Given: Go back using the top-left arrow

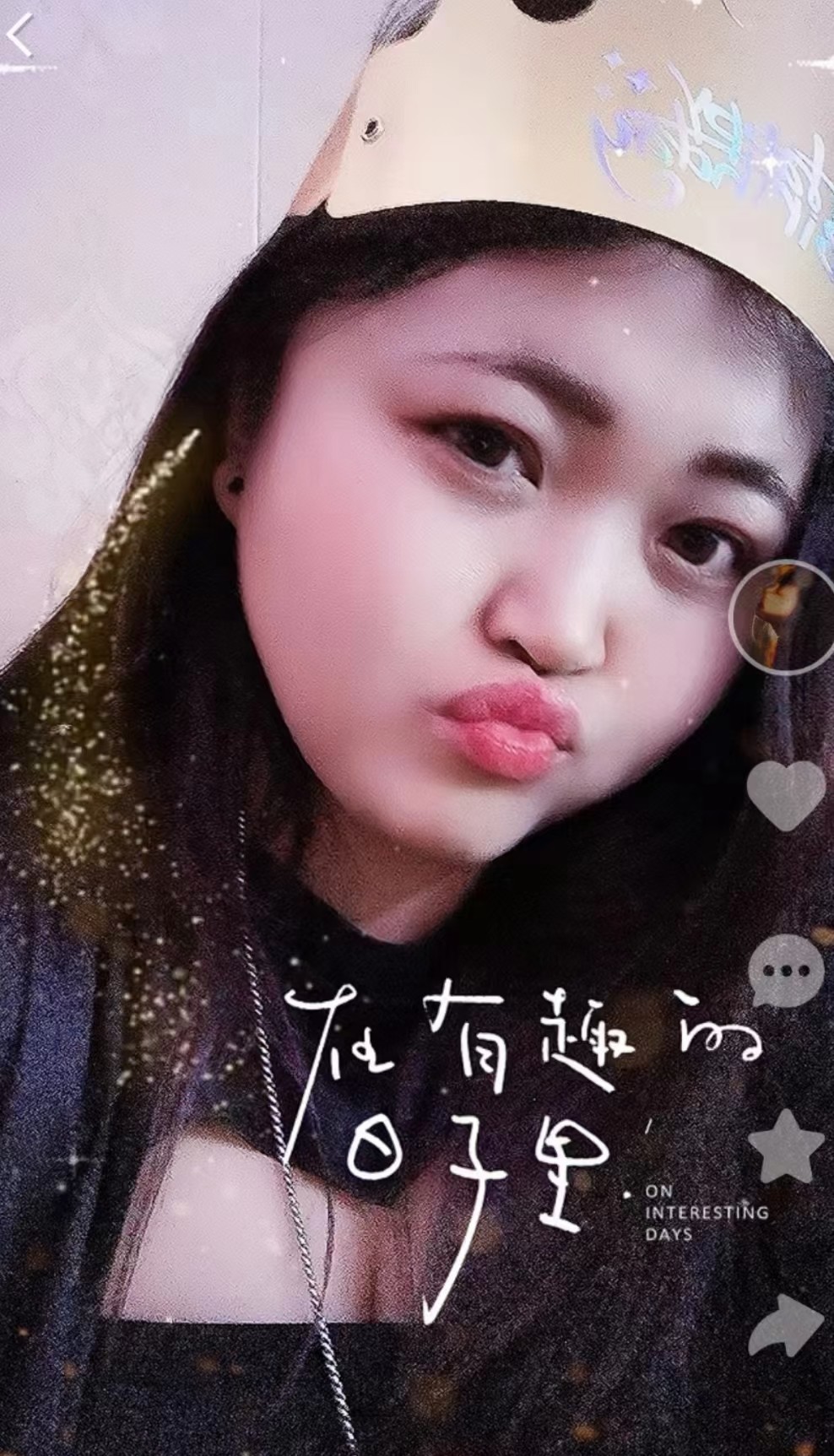Looking at the screenshot, I should tap(21, 36).
